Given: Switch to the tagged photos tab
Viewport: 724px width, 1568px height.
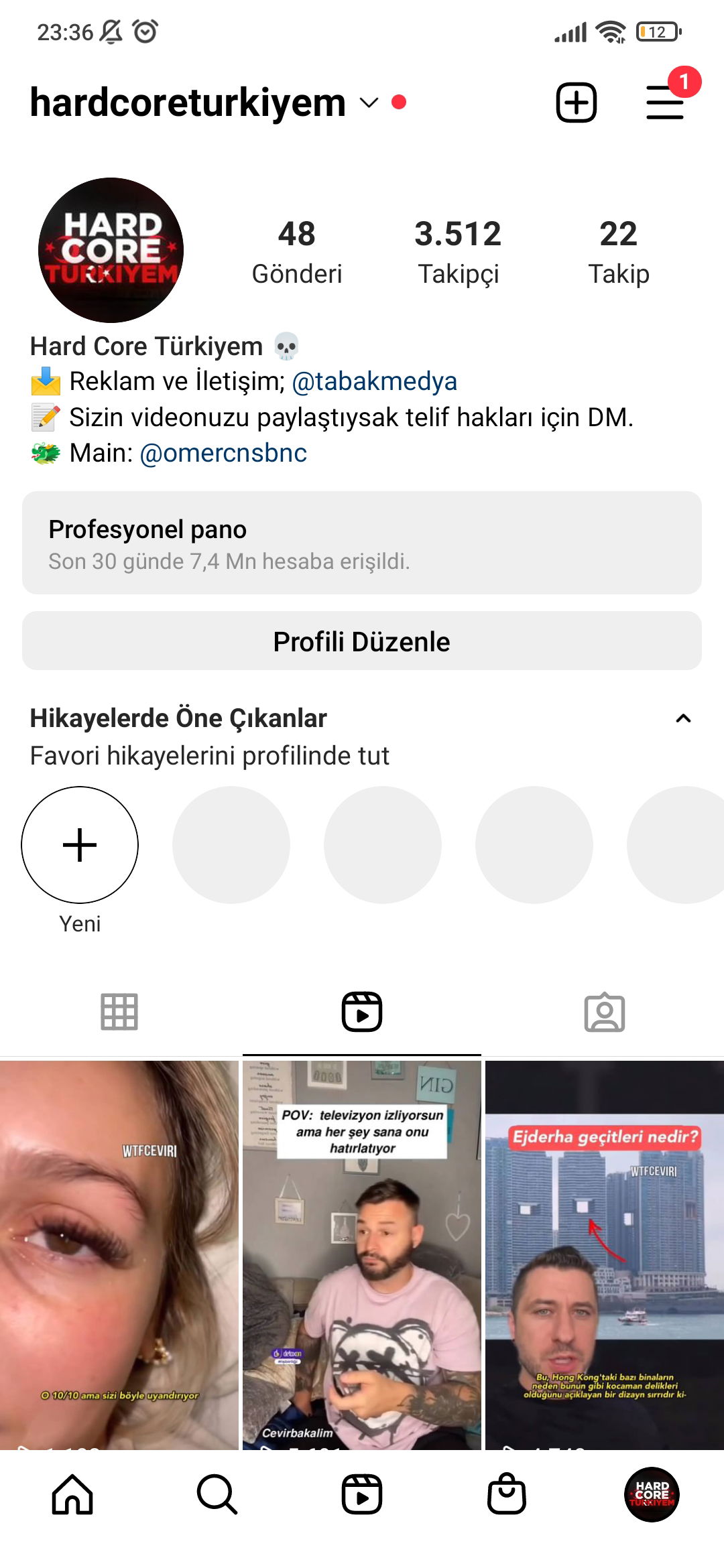Looking at the screenshot, I should click(x=604, y=1012).
